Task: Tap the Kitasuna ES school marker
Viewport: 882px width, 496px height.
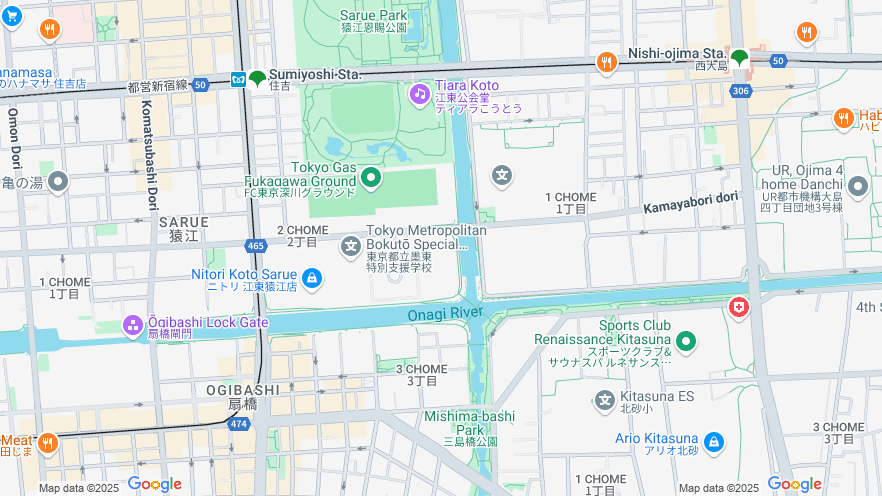Action: [604, 401]
